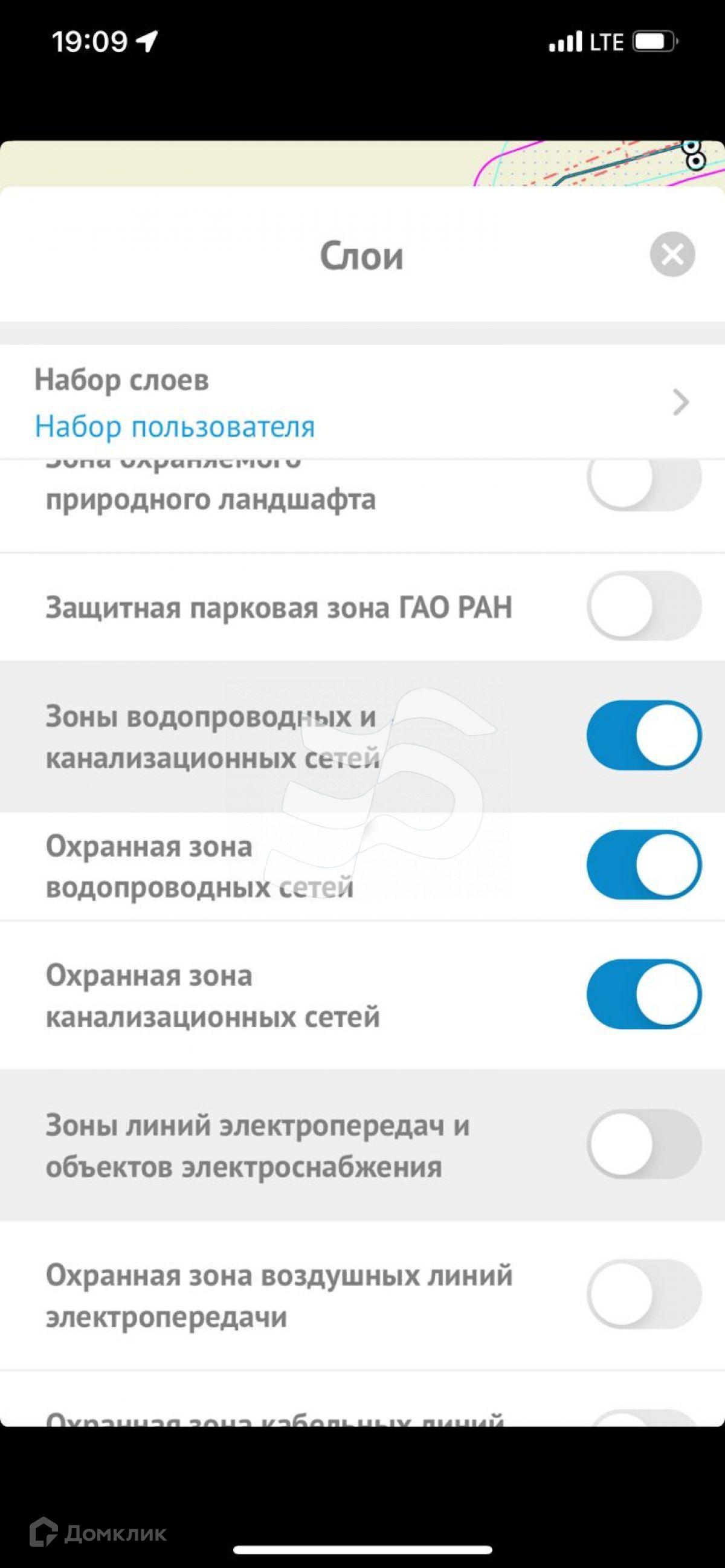Viewport: 725px width, 1568px height.
Task: Enable Зоны линий электропередач и объектов электроснабжения
Action: pyautogui.click(x=643, y=1144)
